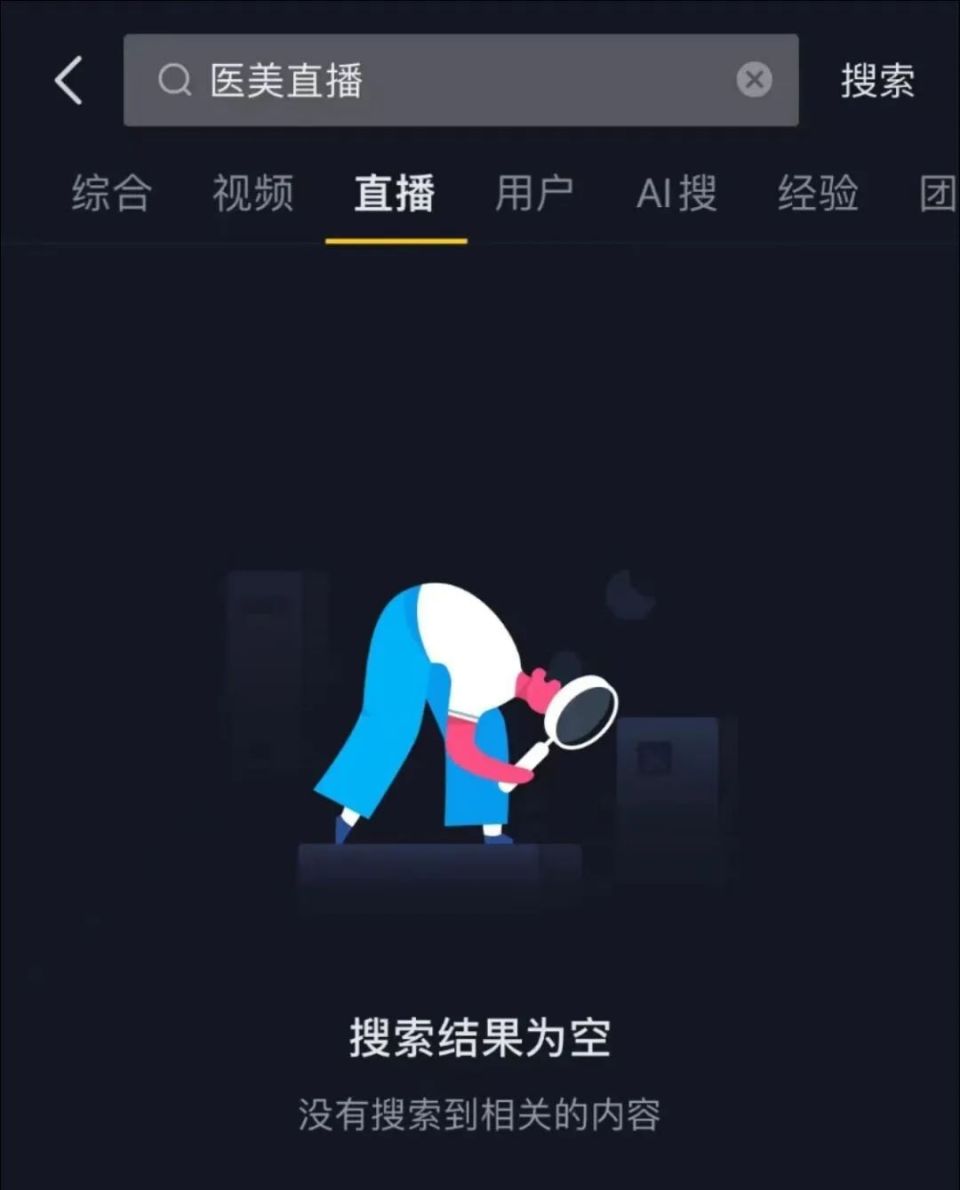Tap the 搜索 button to search
Image resolution: width=960 pixels, height=1190 pixels.
coord(877,81)
